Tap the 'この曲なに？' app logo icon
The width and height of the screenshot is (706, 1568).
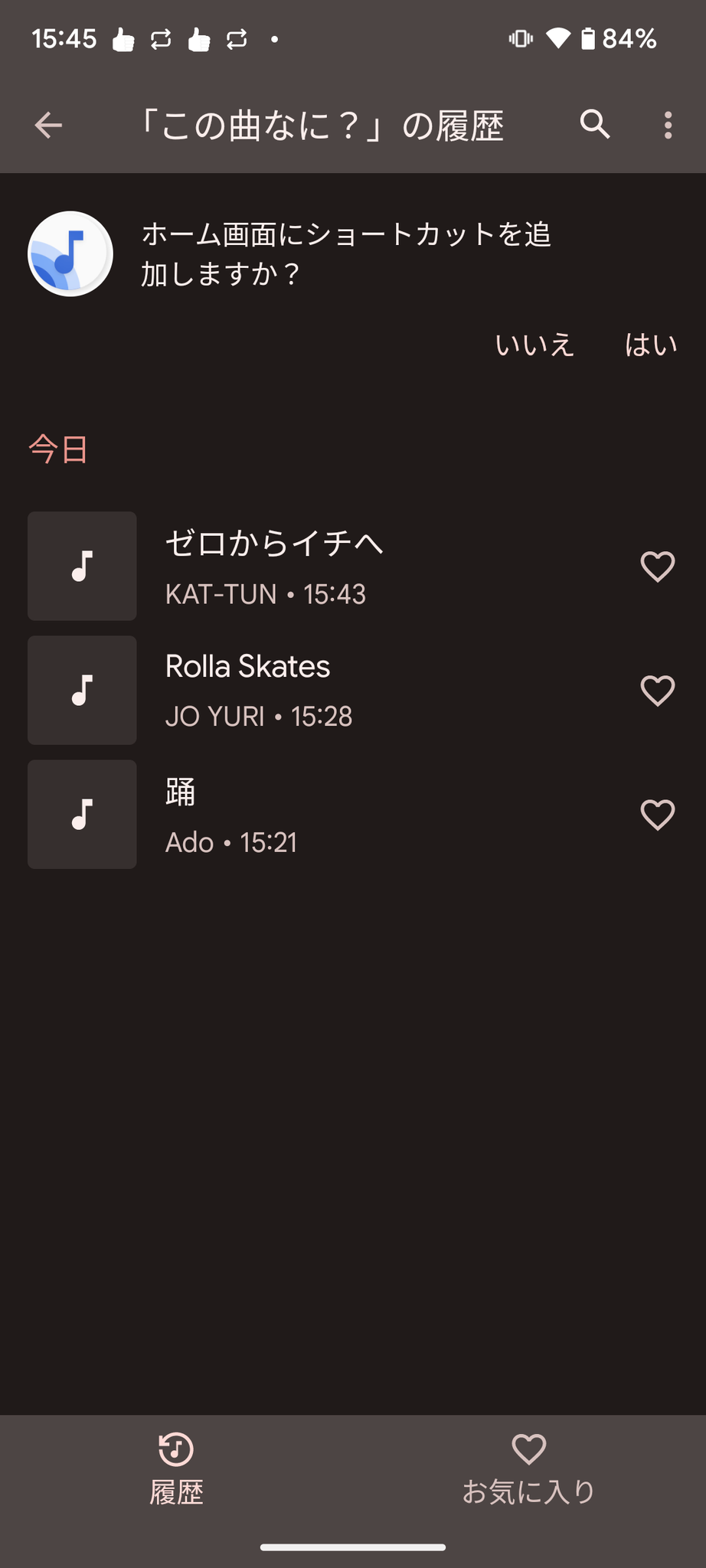coord(68,253)
